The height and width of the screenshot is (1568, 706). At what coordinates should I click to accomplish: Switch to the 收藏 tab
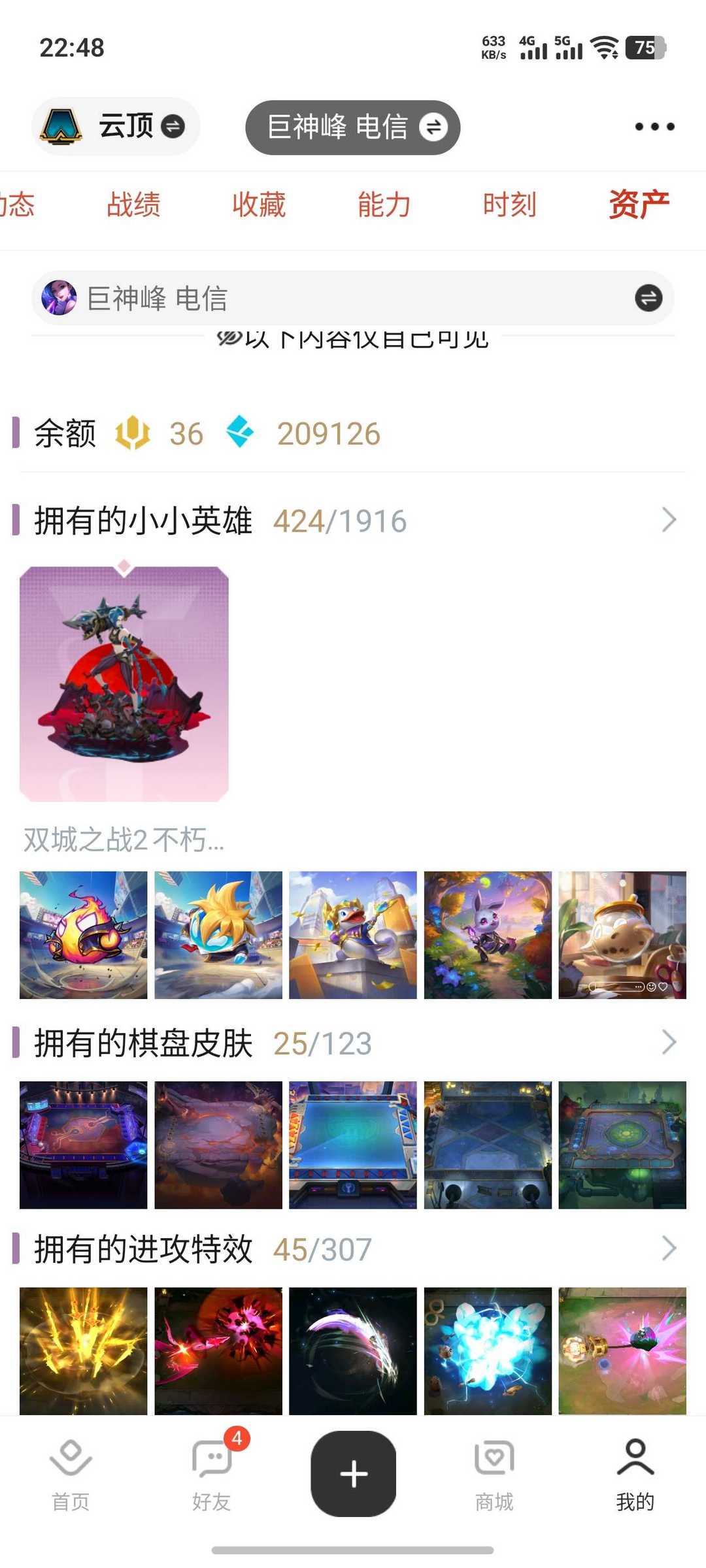coord(258,204)
